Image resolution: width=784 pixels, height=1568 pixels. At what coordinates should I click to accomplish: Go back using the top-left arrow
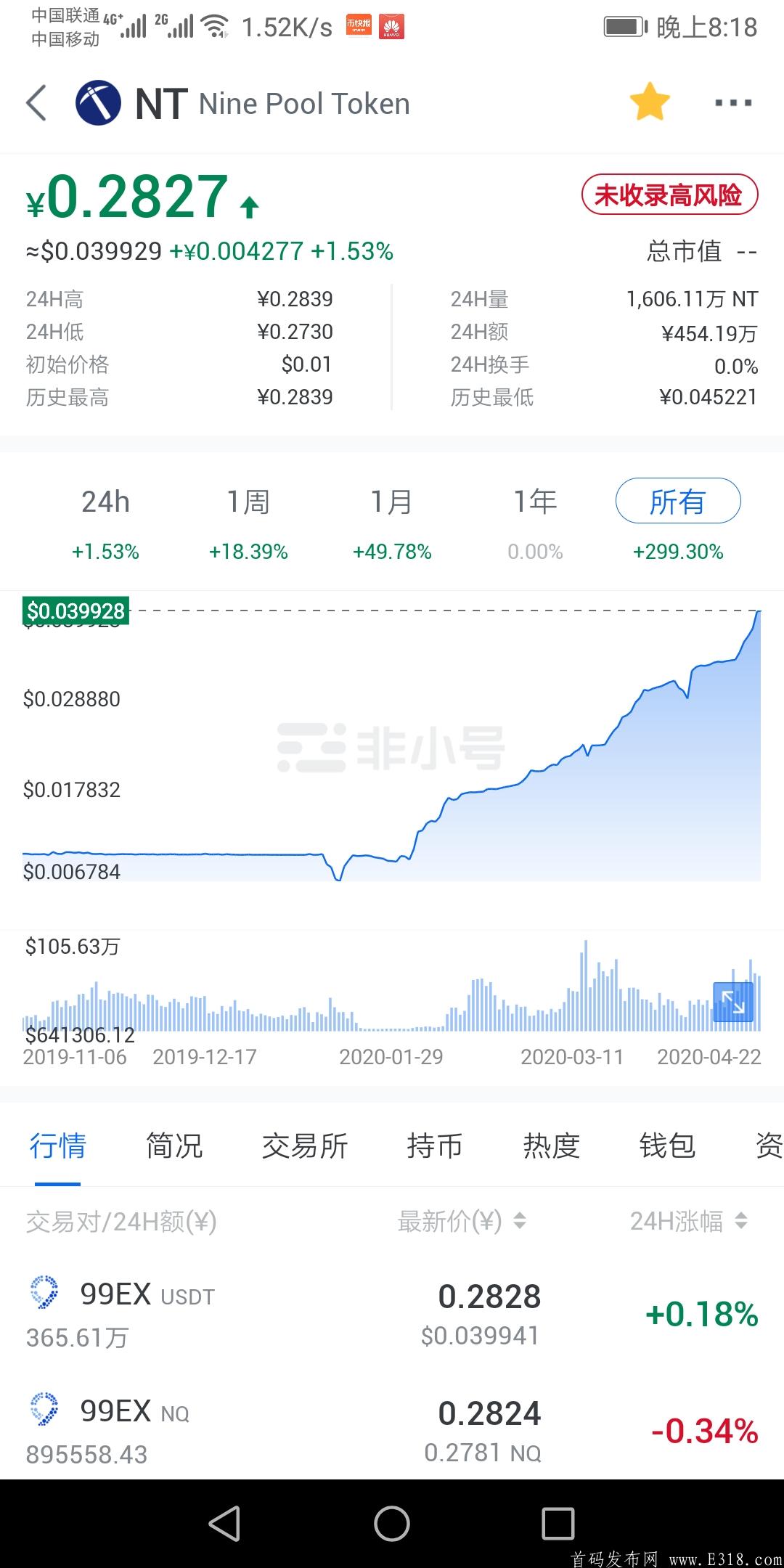36,103
